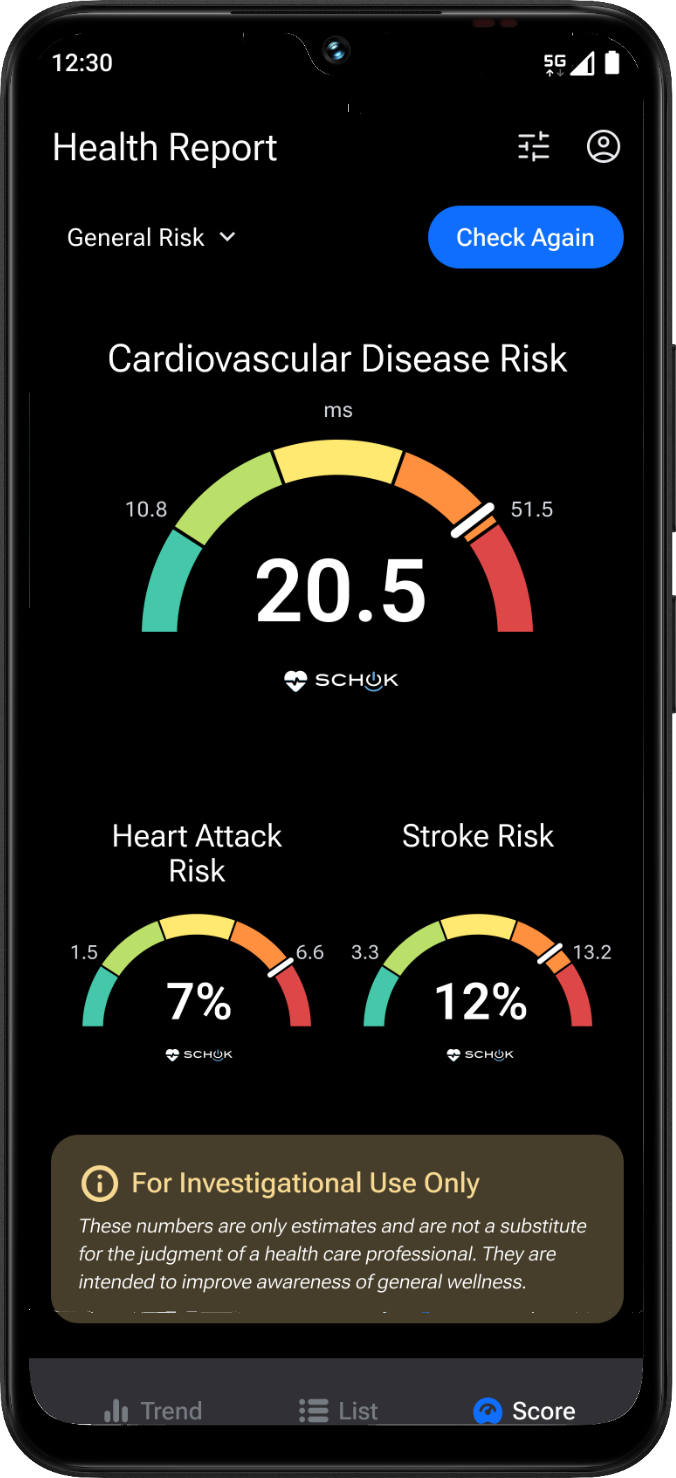Open the filter settings sliders icon
Image resolution: width=676 pixels, height=1478 pixels.
[x=533, y=147]
